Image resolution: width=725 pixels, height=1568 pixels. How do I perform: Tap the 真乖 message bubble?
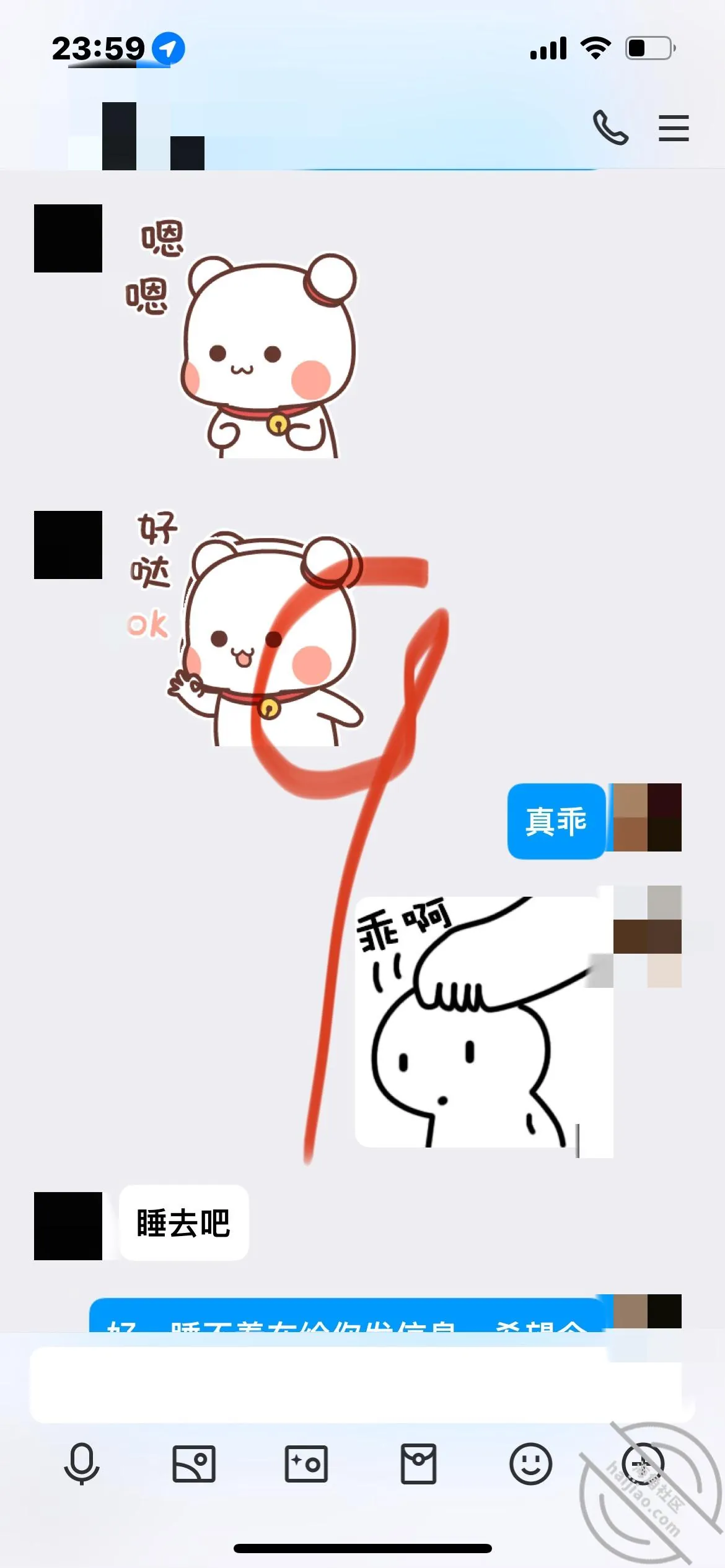tap(556, 821)
